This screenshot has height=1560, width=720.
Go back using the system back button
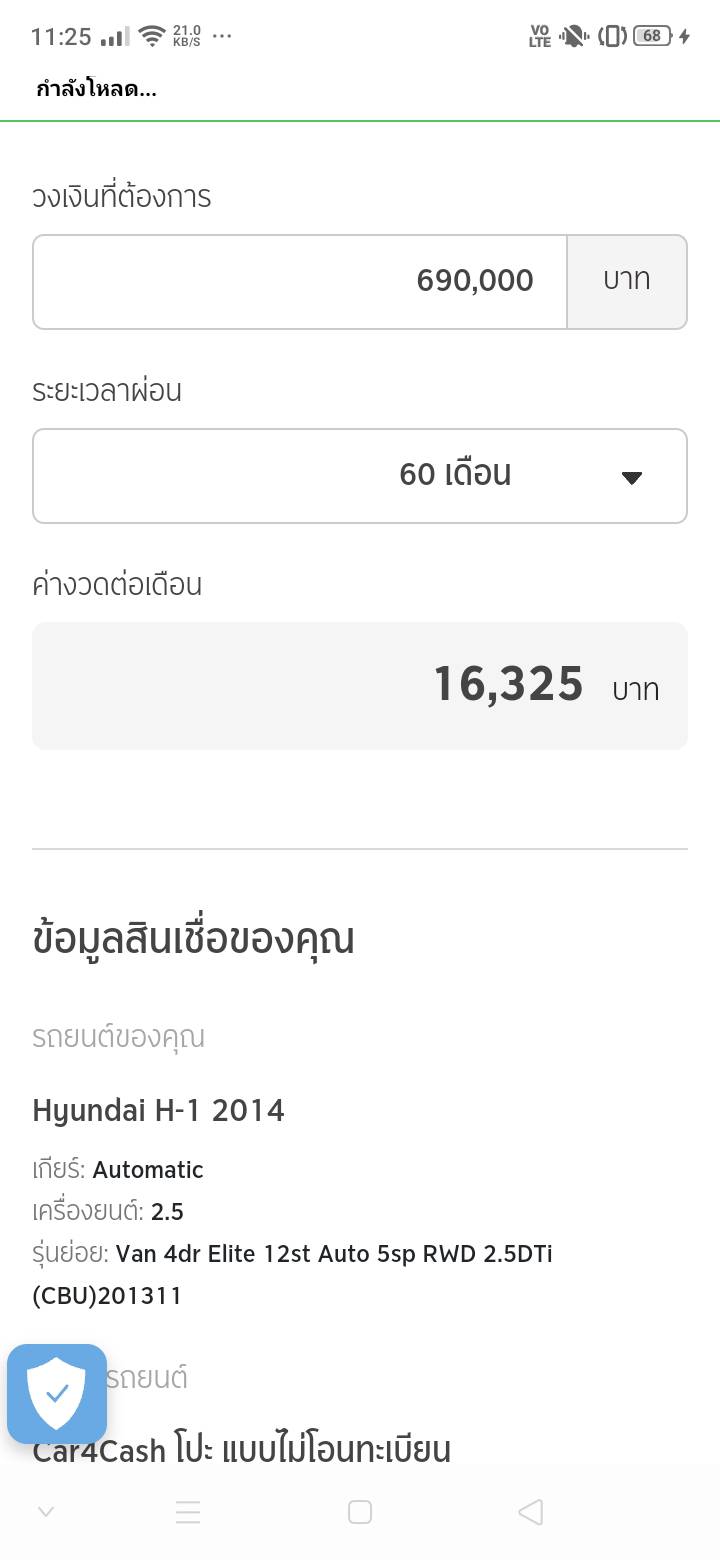point(531,1512)
